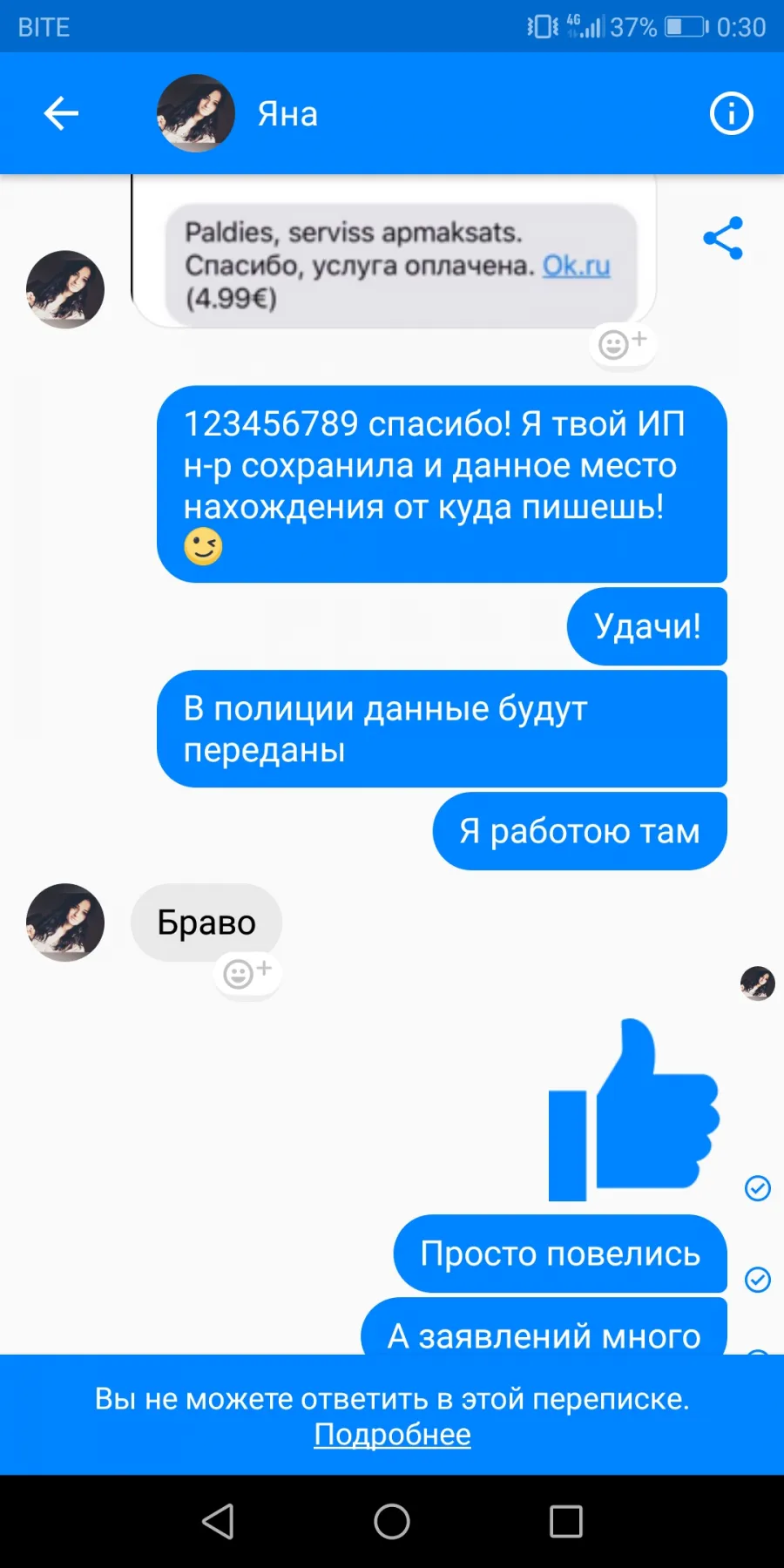
Task: Add reaction to the screenshot message
Action: pos(623,345)
